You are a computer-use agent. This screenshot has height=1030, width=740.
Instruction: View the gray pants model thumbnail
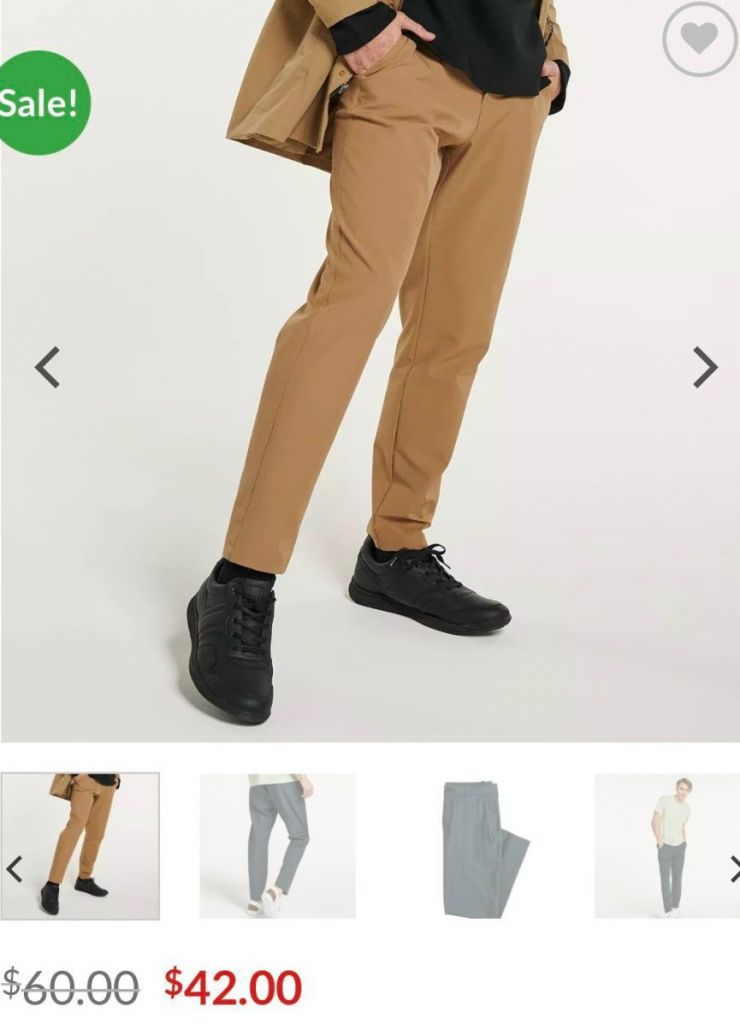(x=277, y=845)
